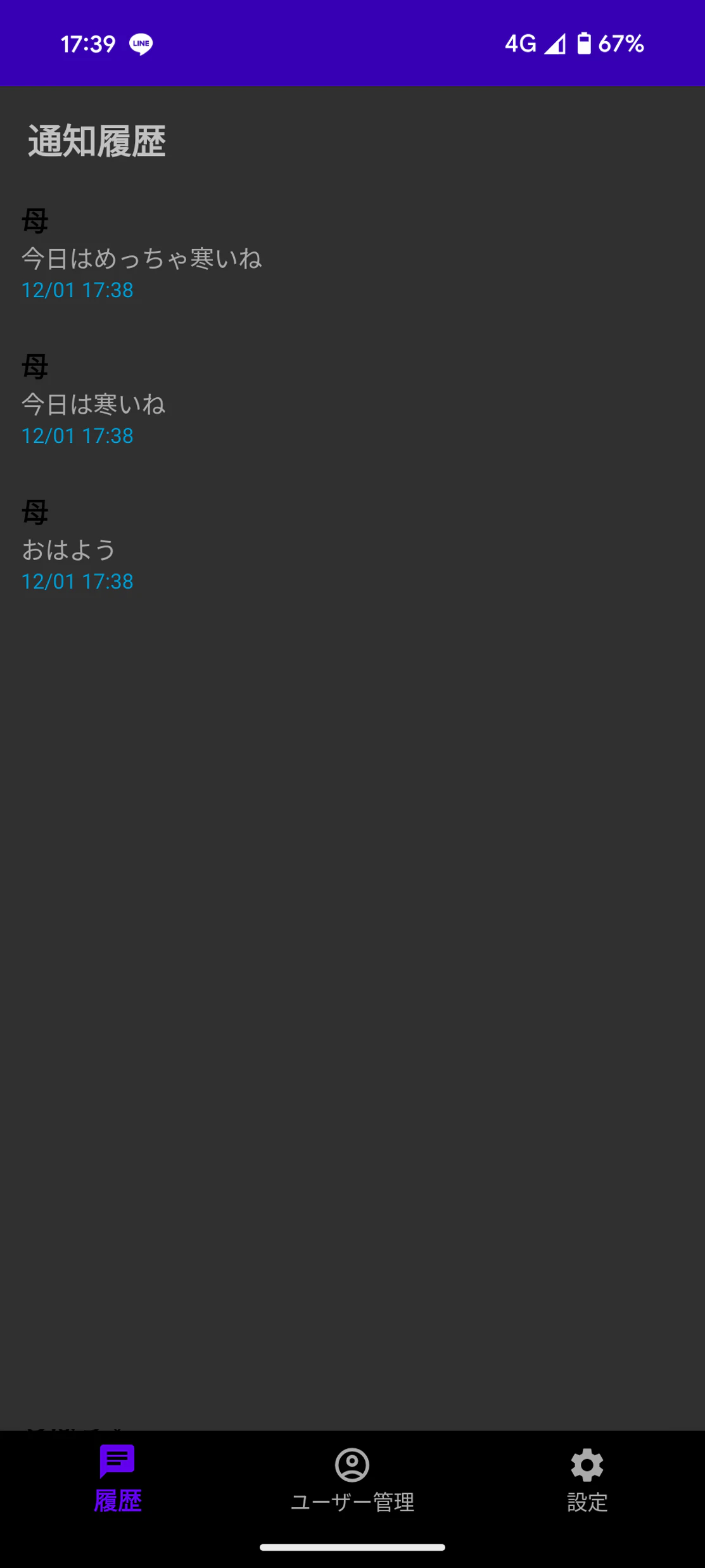
Task: Tap the おはよう notification from 母
Action: pos(68,549)
